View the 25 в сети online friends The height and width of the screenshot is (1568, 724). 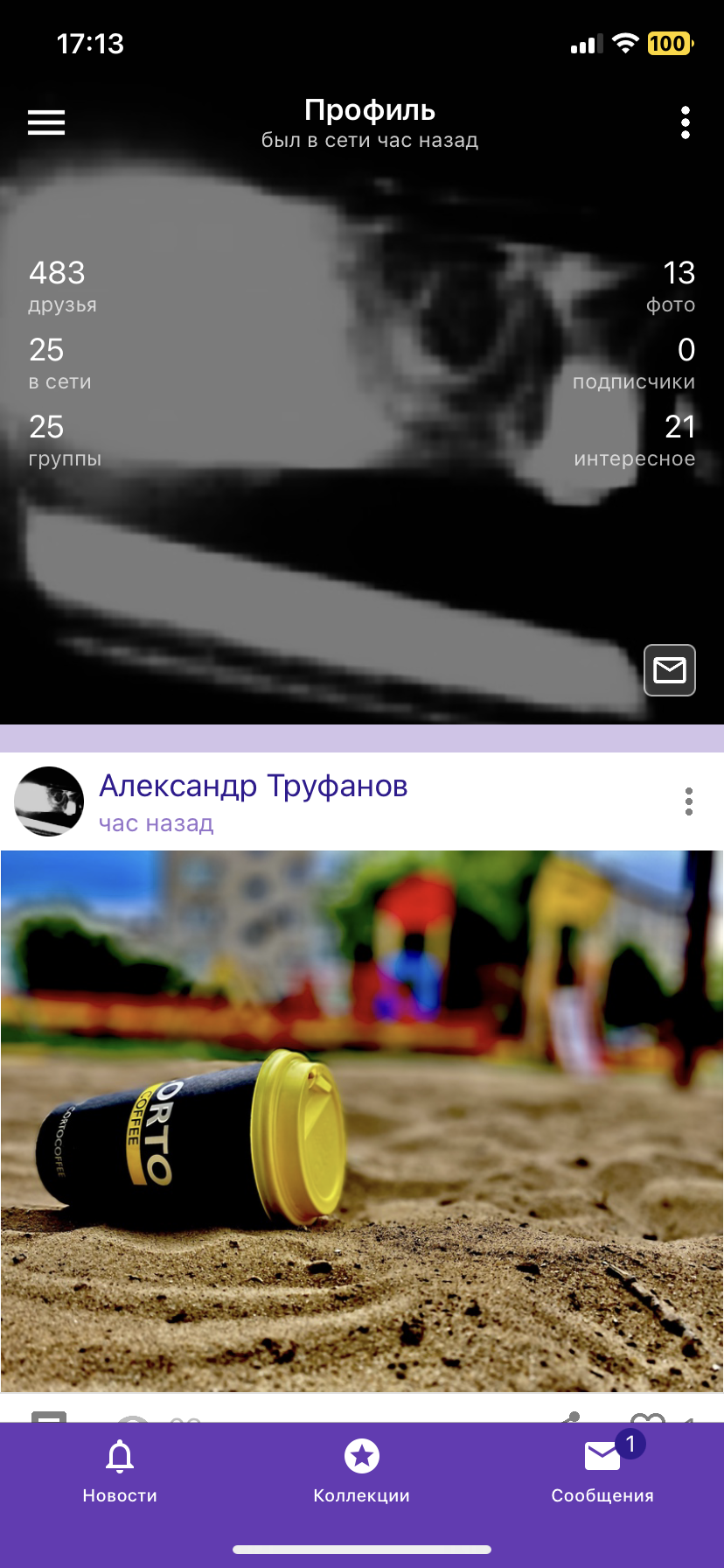59,362
